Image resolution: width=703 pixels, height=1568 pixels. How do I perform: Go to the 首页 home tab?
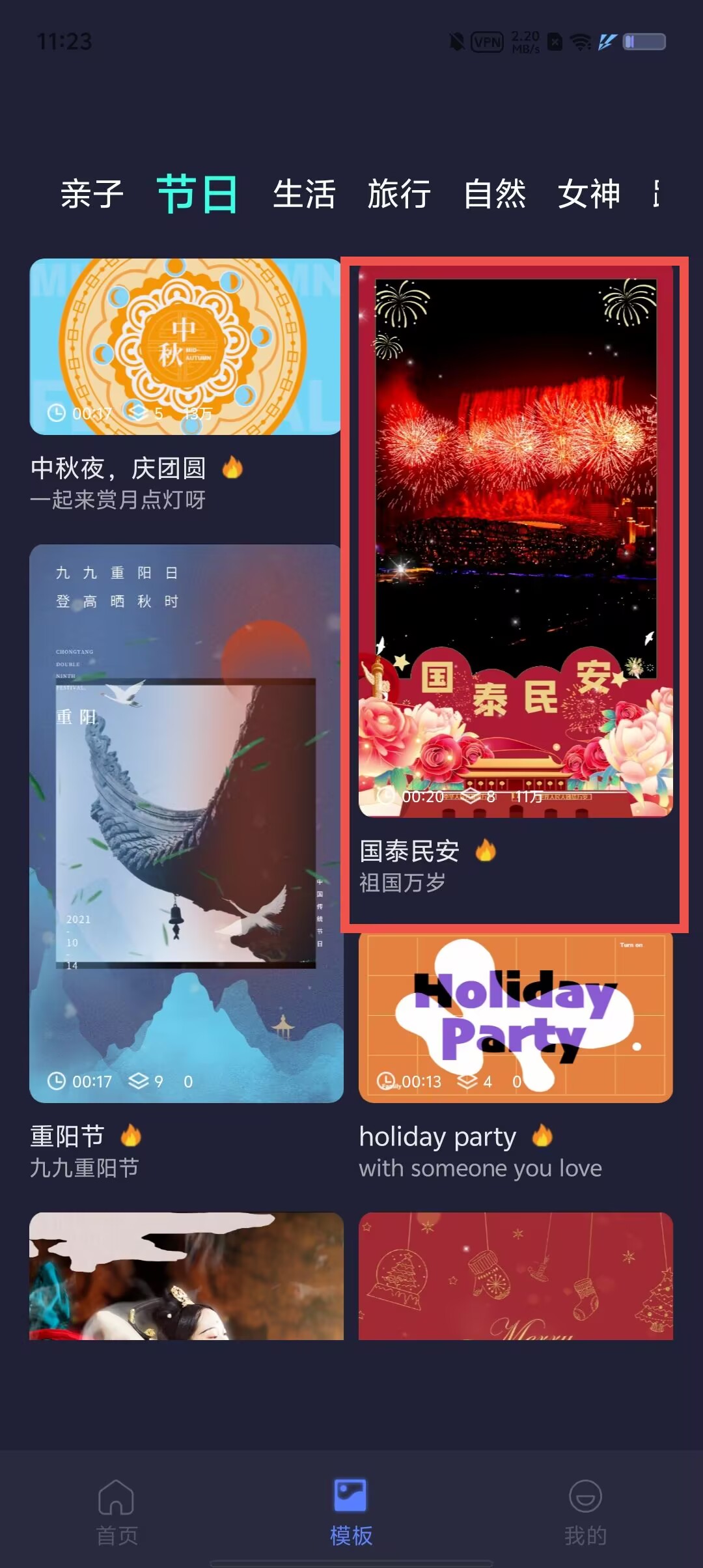117,1512
